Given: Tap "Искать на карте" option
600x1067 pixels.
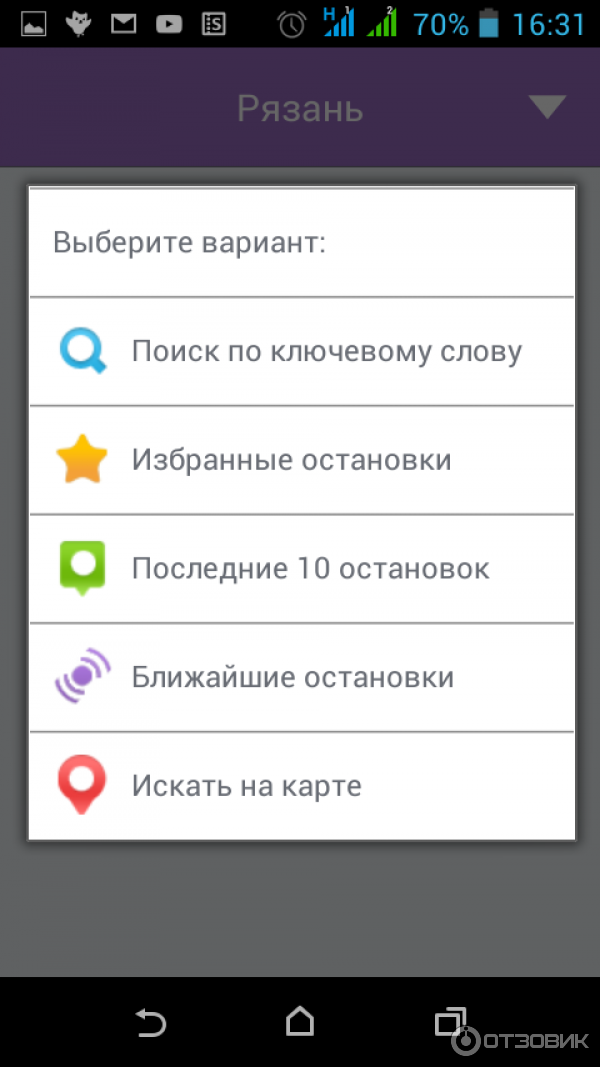Looking at the screenshot, I should (302, 786).
